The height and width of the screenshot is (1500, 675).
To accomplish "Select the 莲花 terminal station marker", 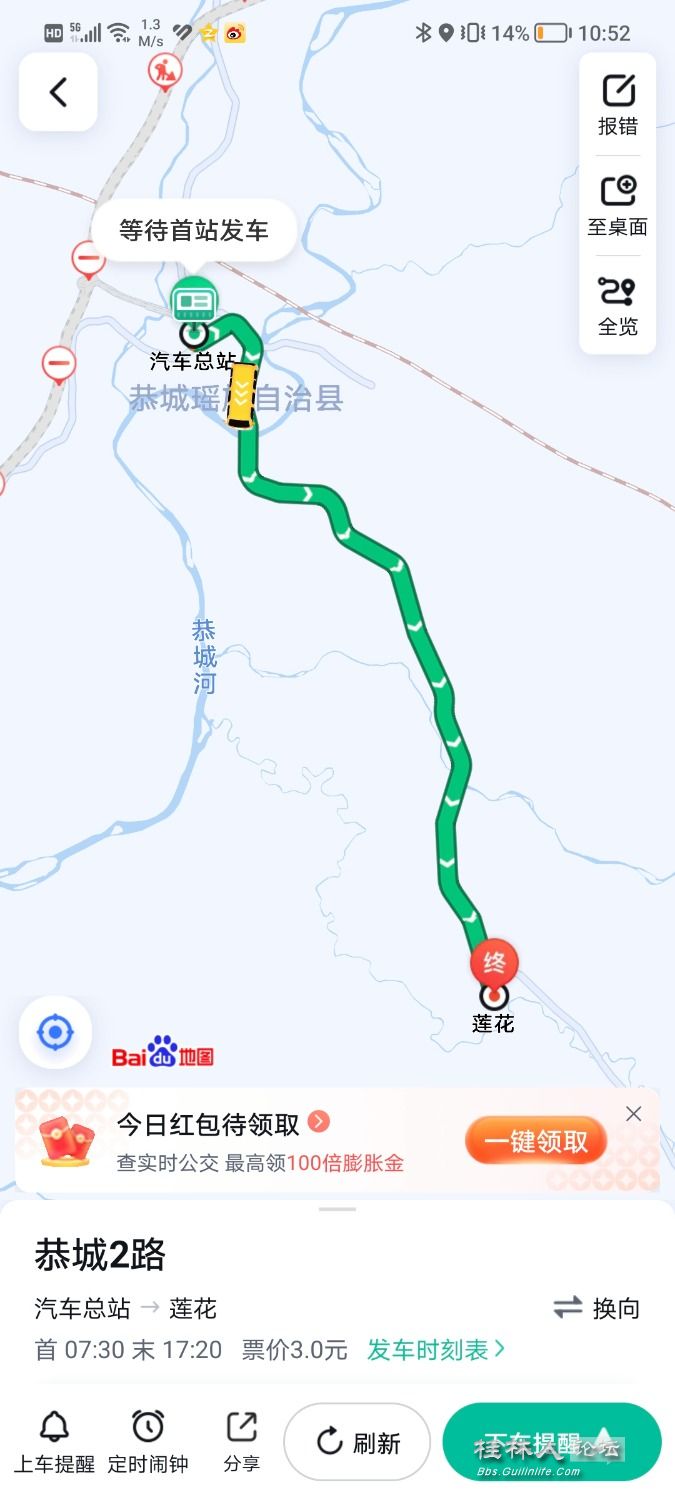I will 493,996.
